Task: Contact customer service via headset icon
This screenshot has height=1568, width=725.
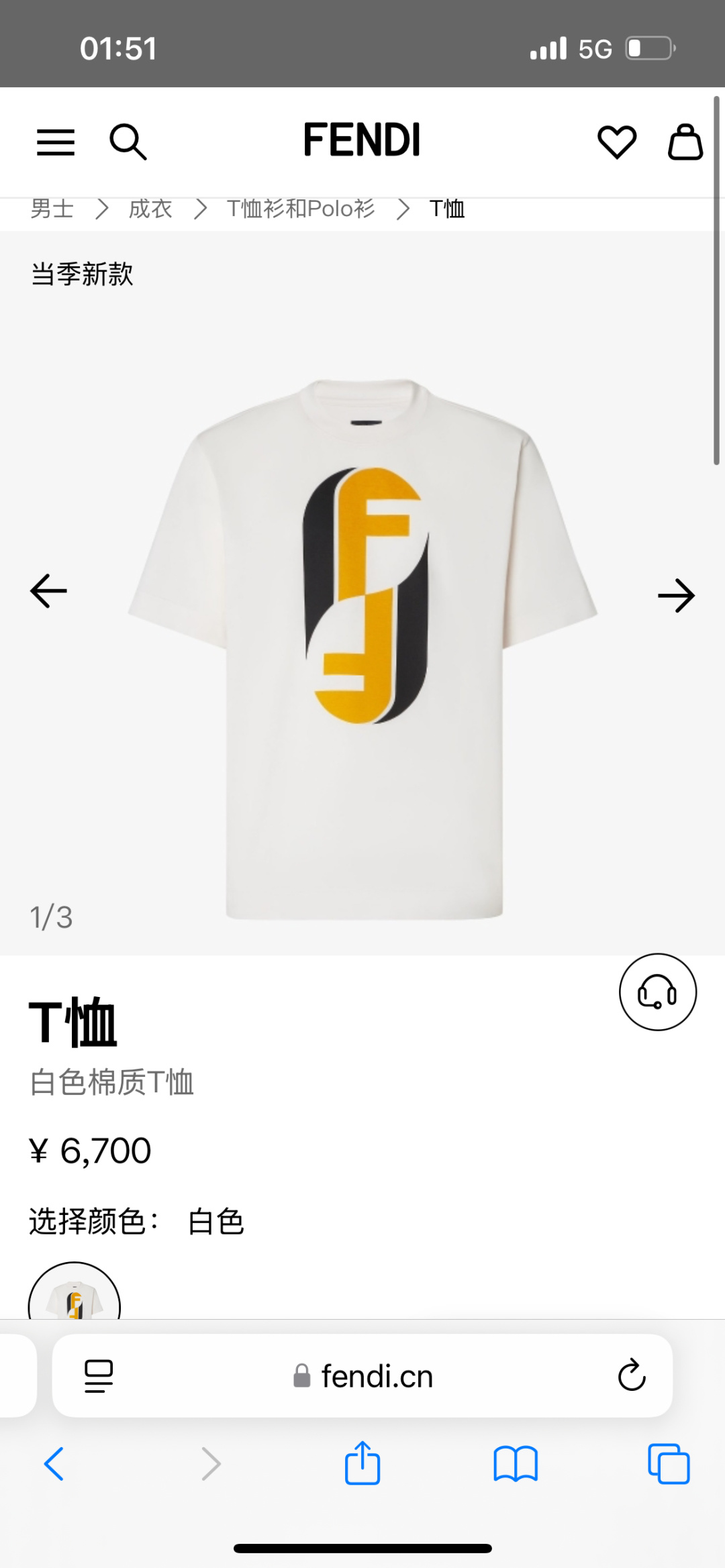Action: [x=658, y=992]
